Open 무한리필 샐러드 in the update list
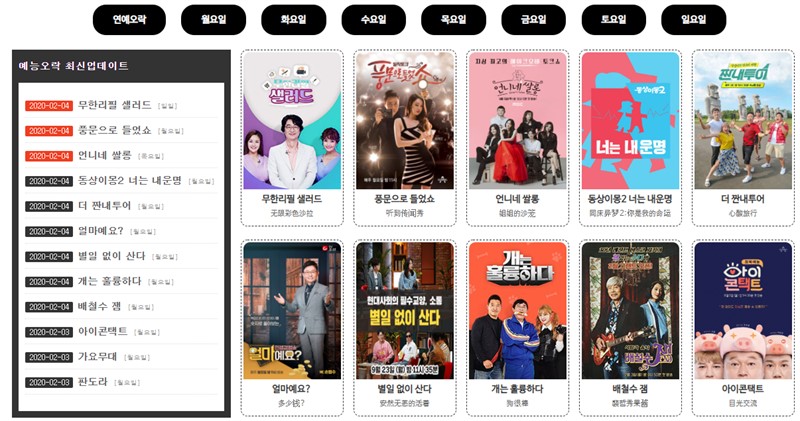The width and height of the screenshot is (800, 421). pyautogui.click(x=114, y=104)
